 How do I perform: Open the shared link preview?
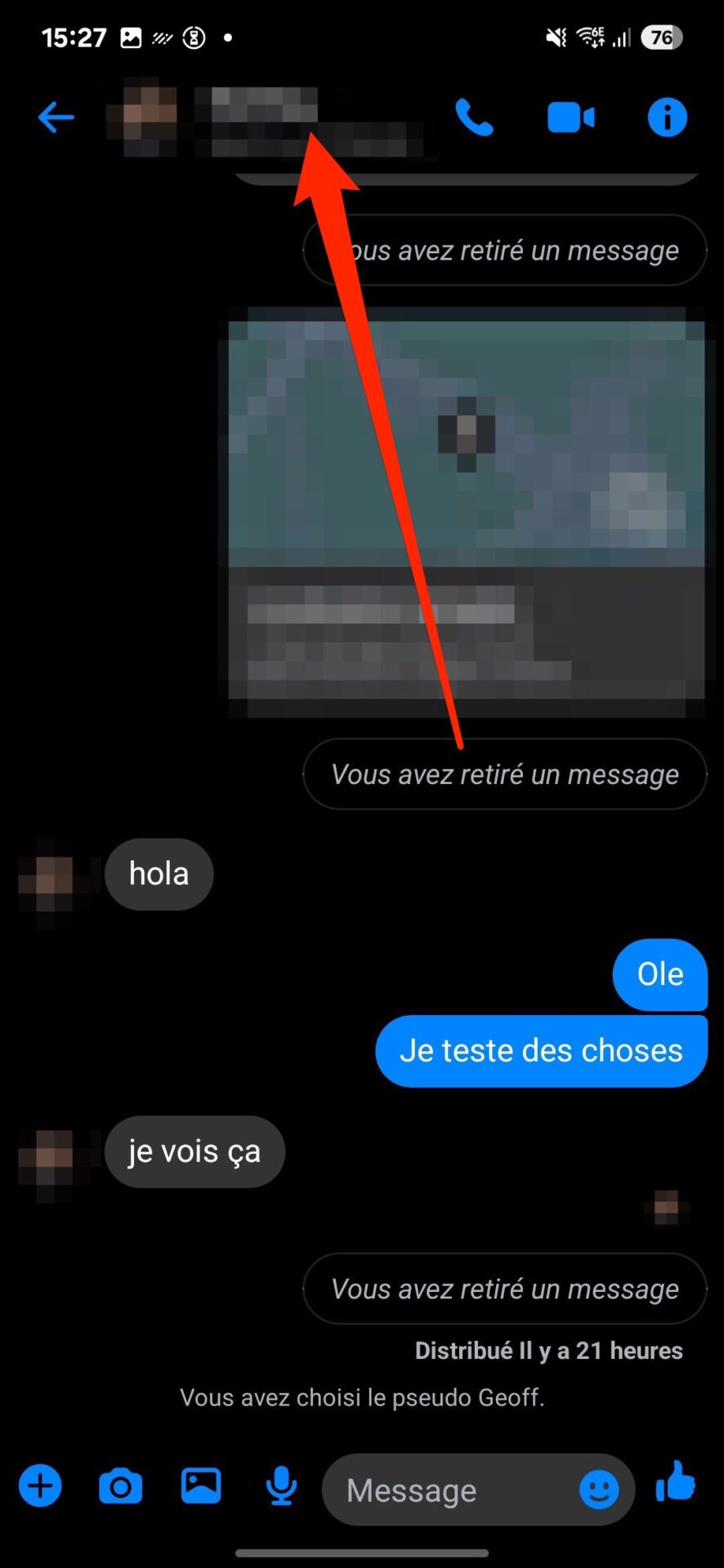click(x=466, y=511)
